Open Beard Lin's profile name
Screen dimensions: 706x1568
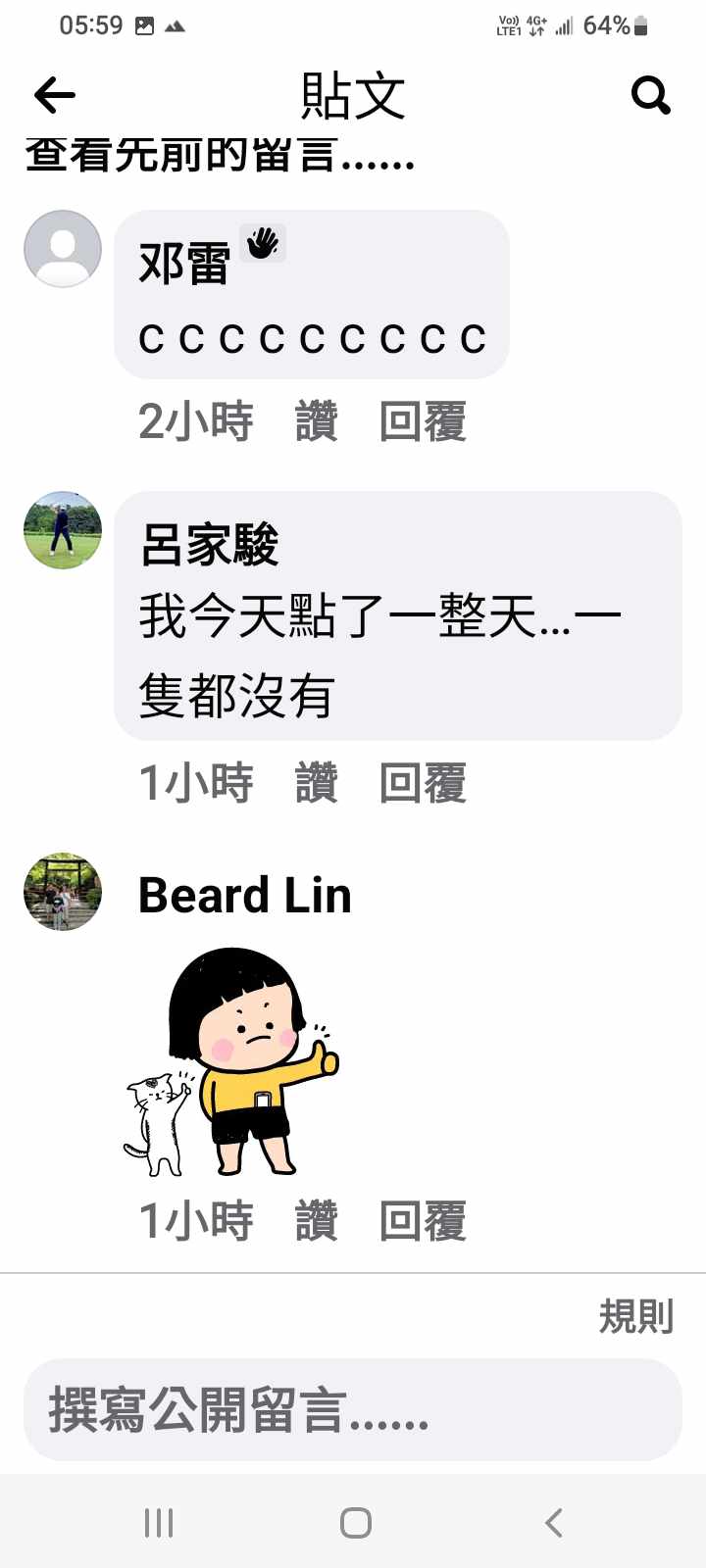245,895
